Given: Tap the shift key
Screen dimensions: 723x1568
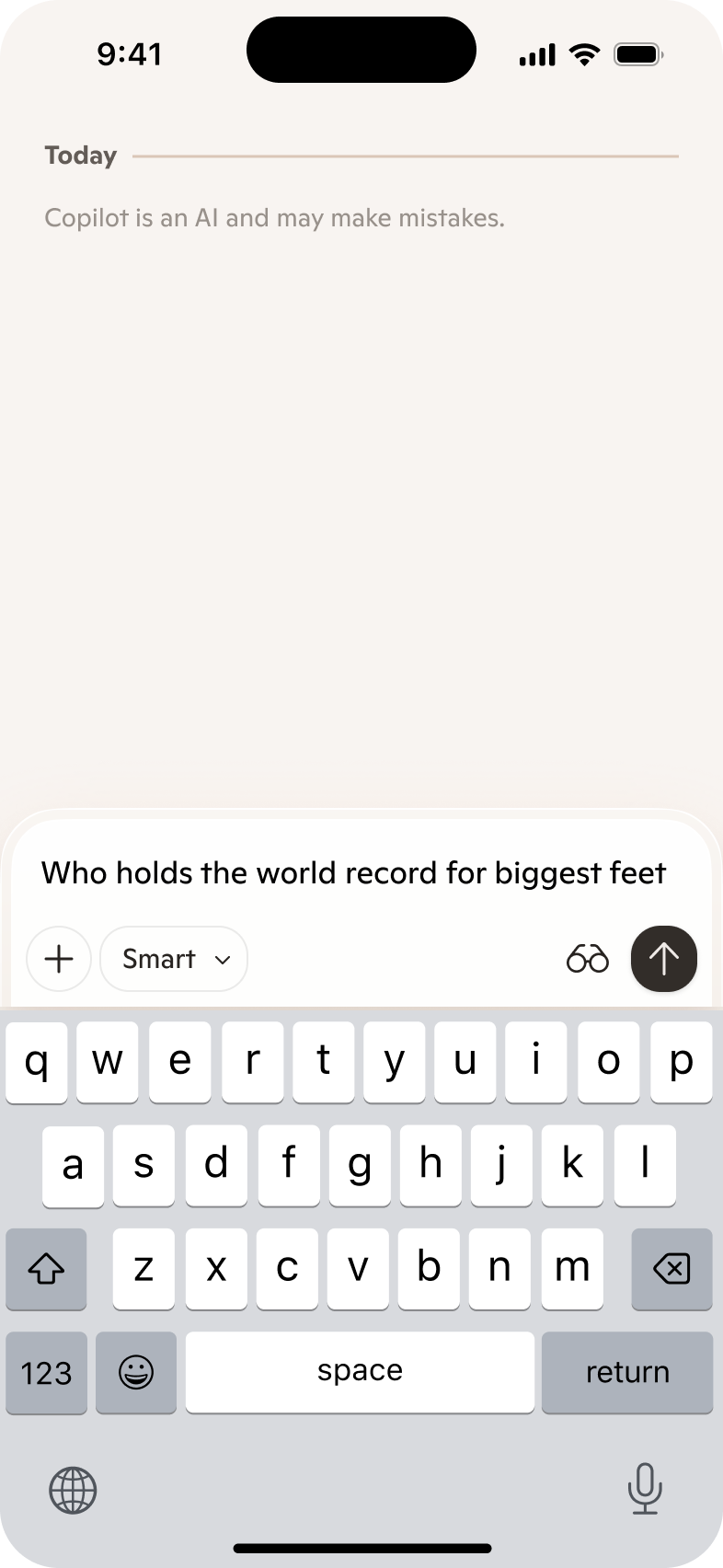Looking at the screenshot, I should click(x=46, y=1269).
